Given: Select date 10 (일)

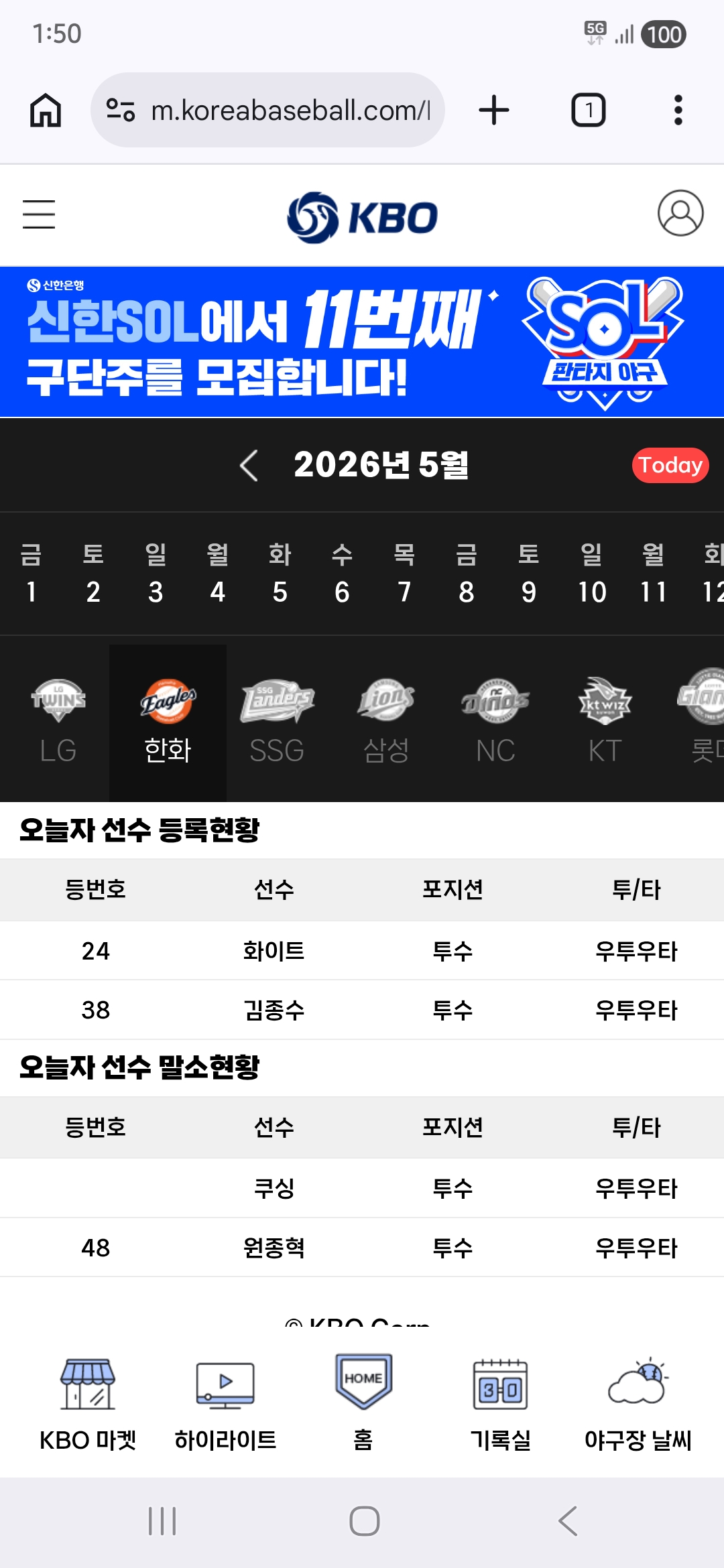Looking at the screenshot, I should pyautogui.click(x=591, y=574).
